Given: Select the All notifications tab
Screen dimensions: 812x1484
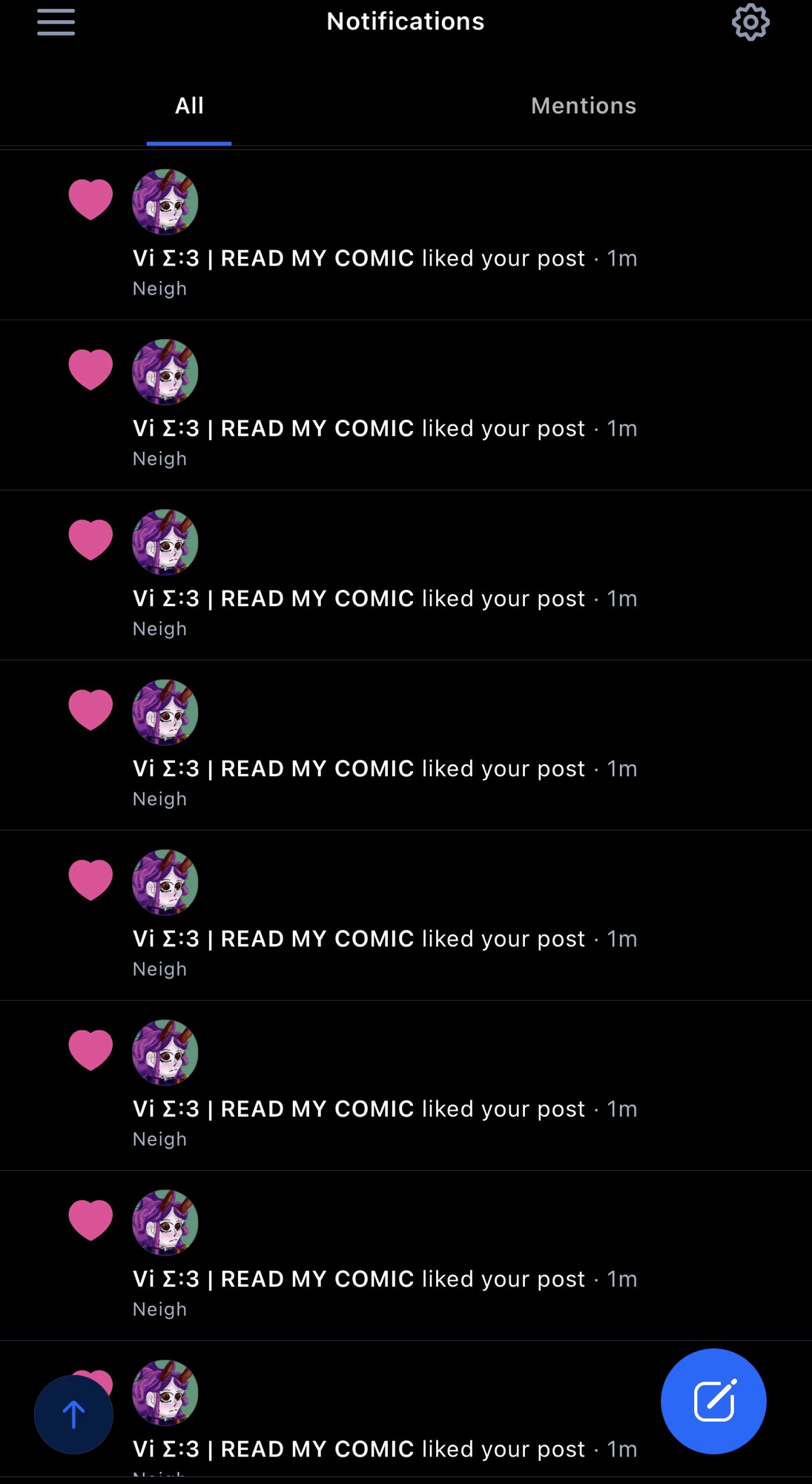Looking at the screenshot, I should [189, 106].
